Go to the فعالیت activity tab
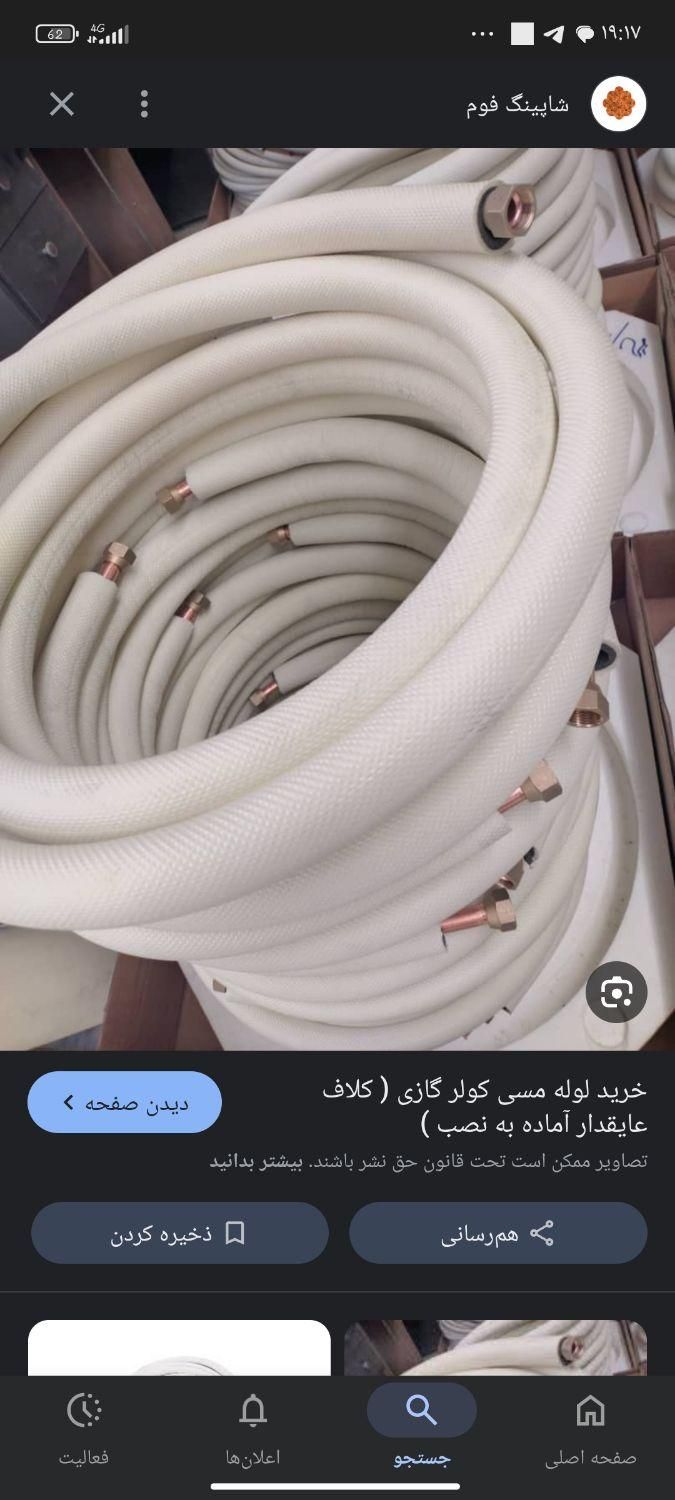675x1500 pixels. pyautogui.click(x=84, y=1428)
